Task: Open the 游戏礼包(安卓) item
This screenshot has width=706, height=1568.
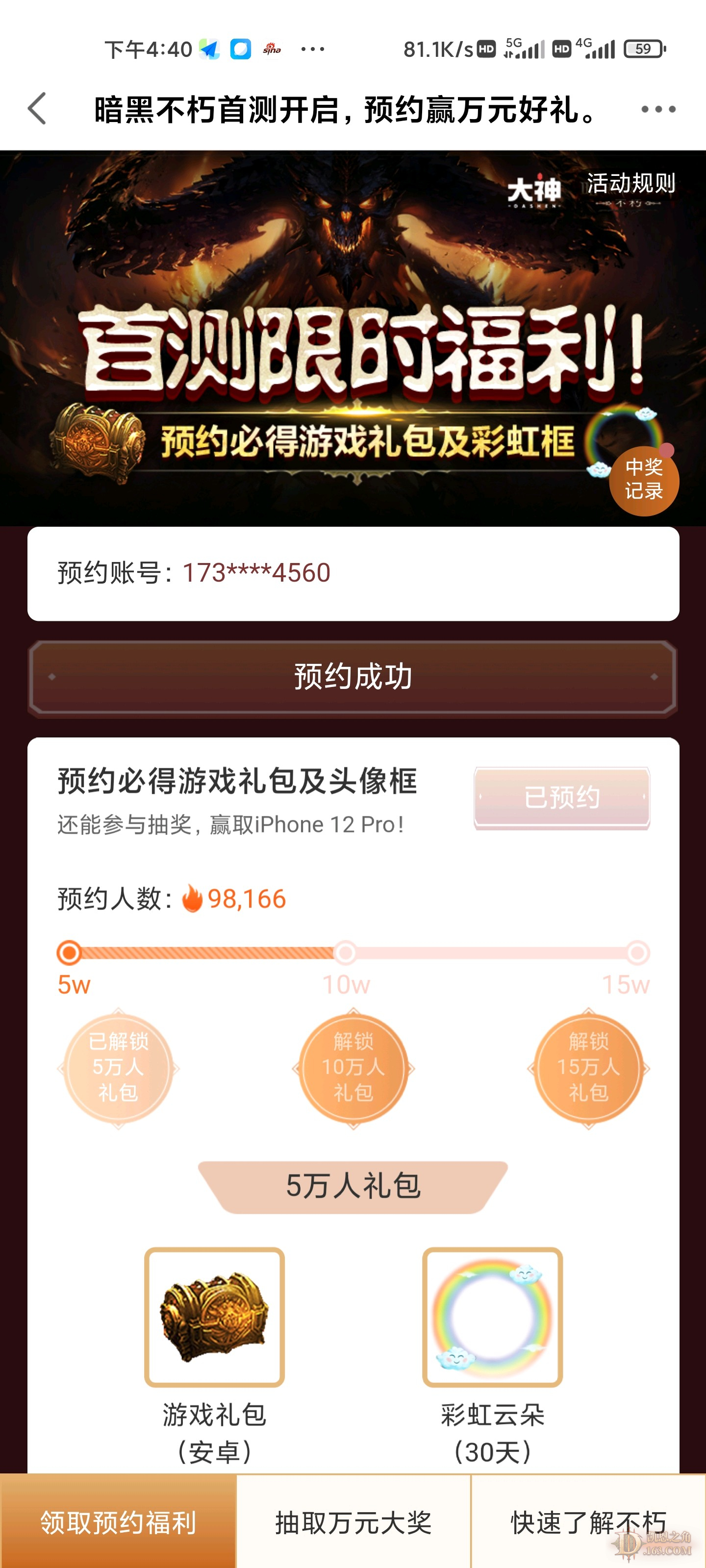Action: click(214, 1317)
